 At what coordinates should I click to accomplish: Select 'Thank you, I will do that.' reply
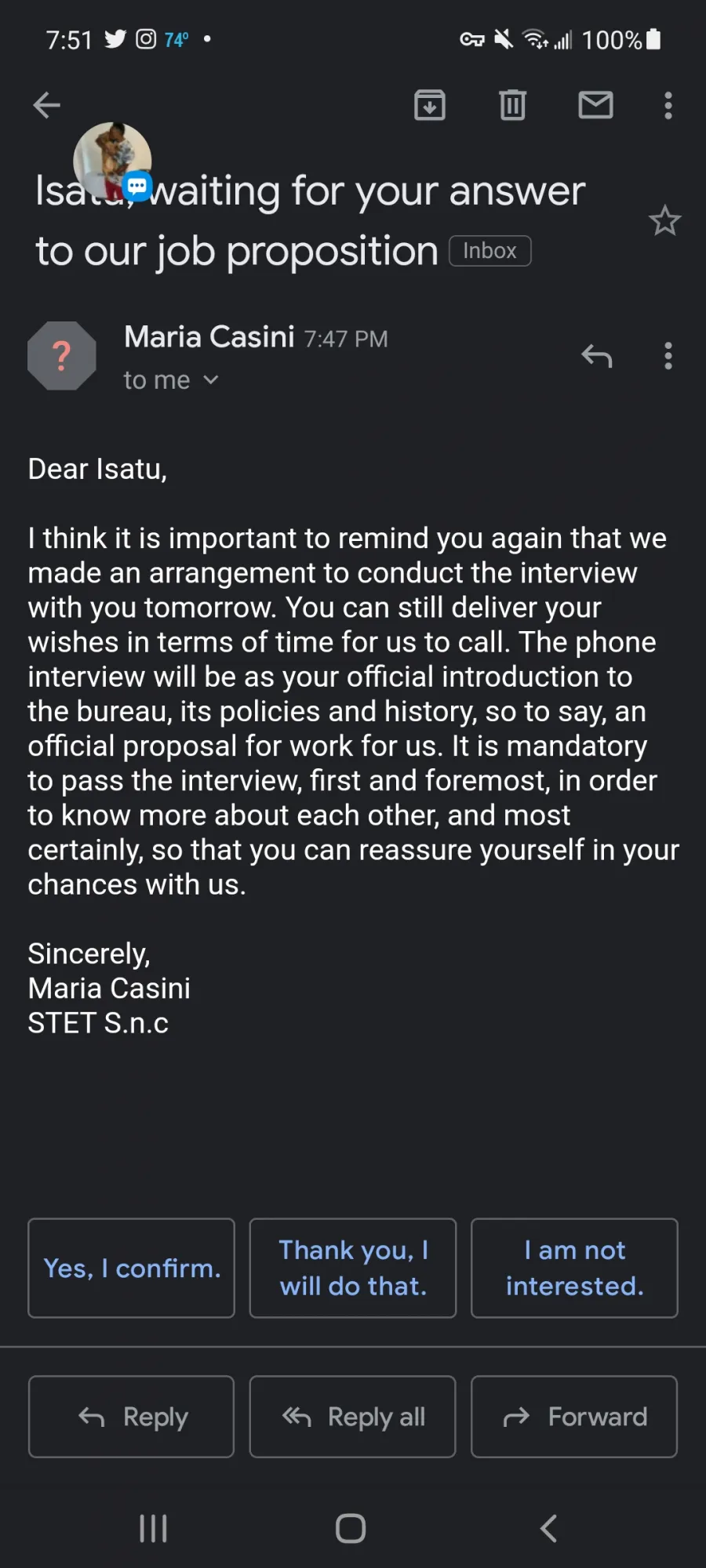pyautogui.click(x=353, y=1268)
